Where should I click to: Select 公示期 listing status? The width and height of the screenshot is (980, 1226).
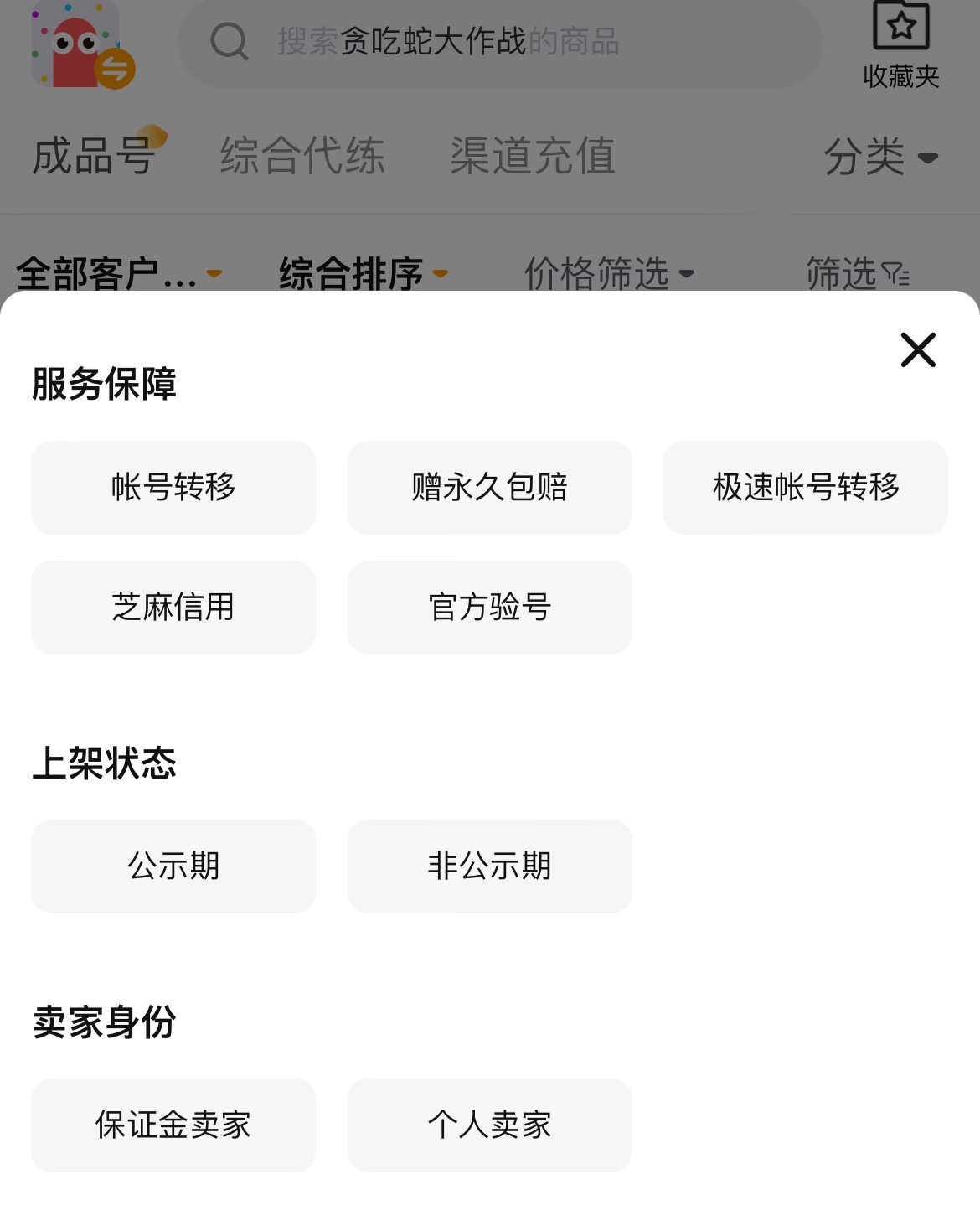(173, 866)
